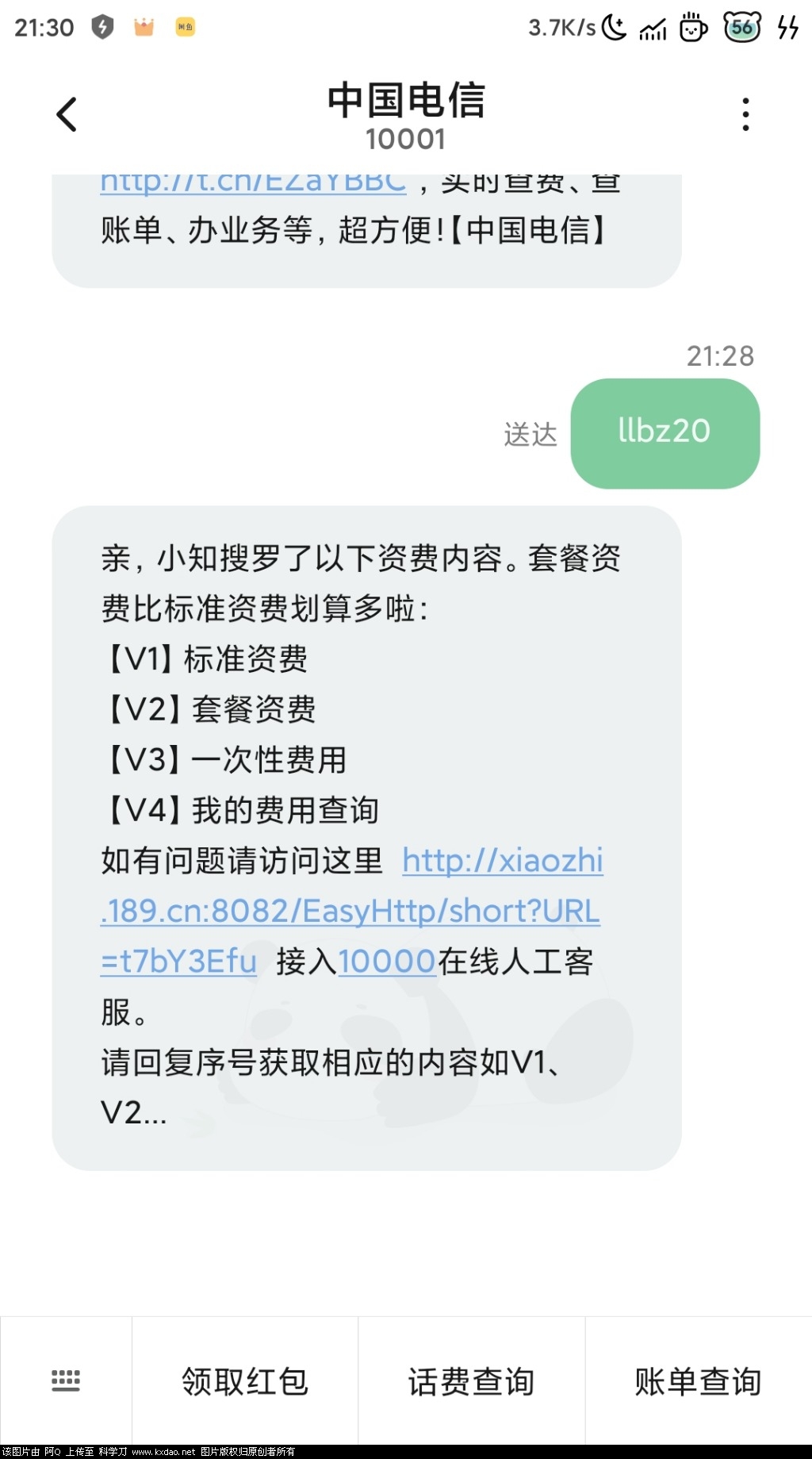Screen dimensions: 812x1459
Task: Open 话费查询 from the bottom menu
Action: pos(471,1380)
